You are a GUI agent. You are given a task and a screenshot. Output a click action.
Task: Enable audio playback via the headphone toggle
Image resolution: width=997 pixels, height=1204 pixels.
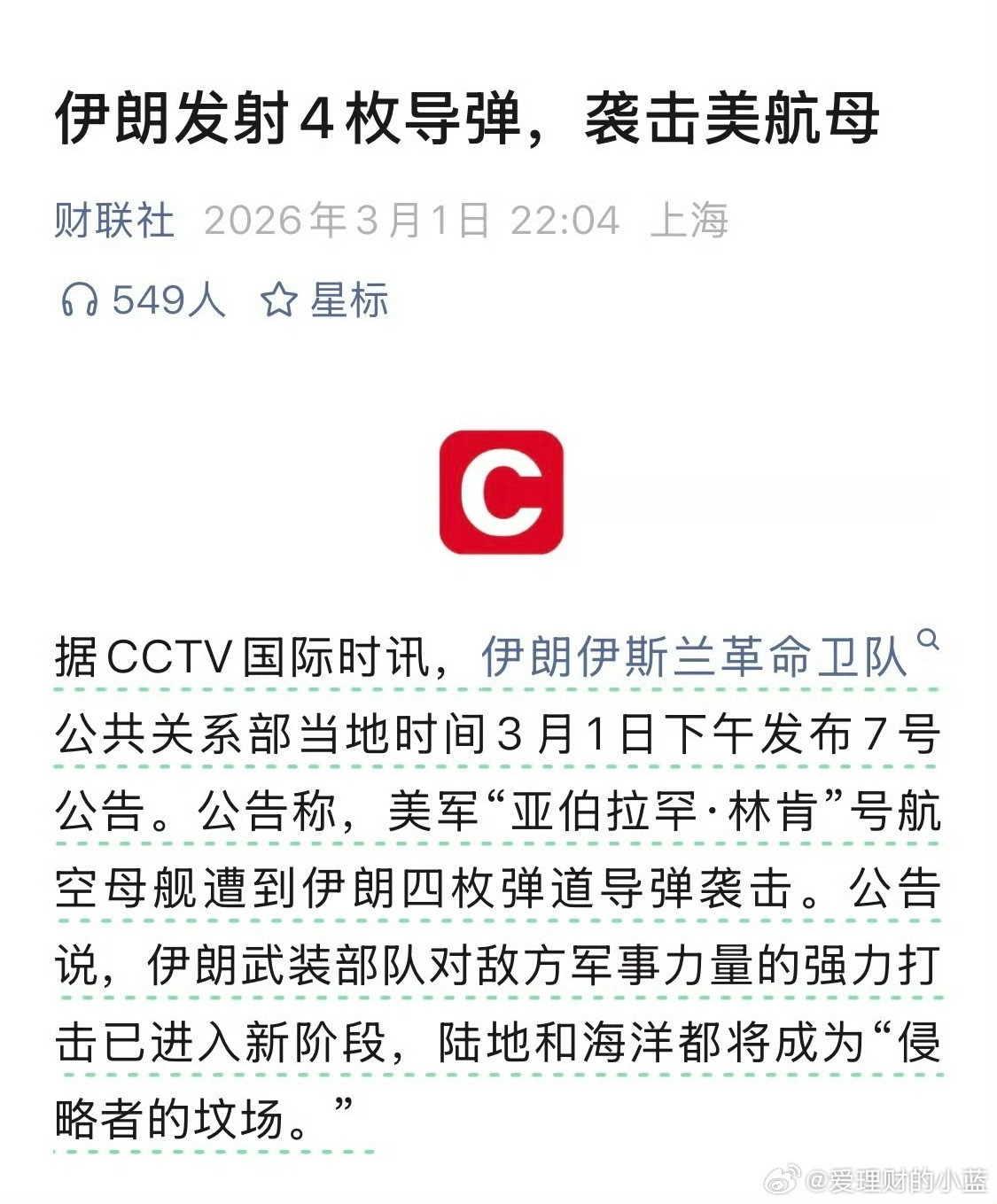[80, 299]
